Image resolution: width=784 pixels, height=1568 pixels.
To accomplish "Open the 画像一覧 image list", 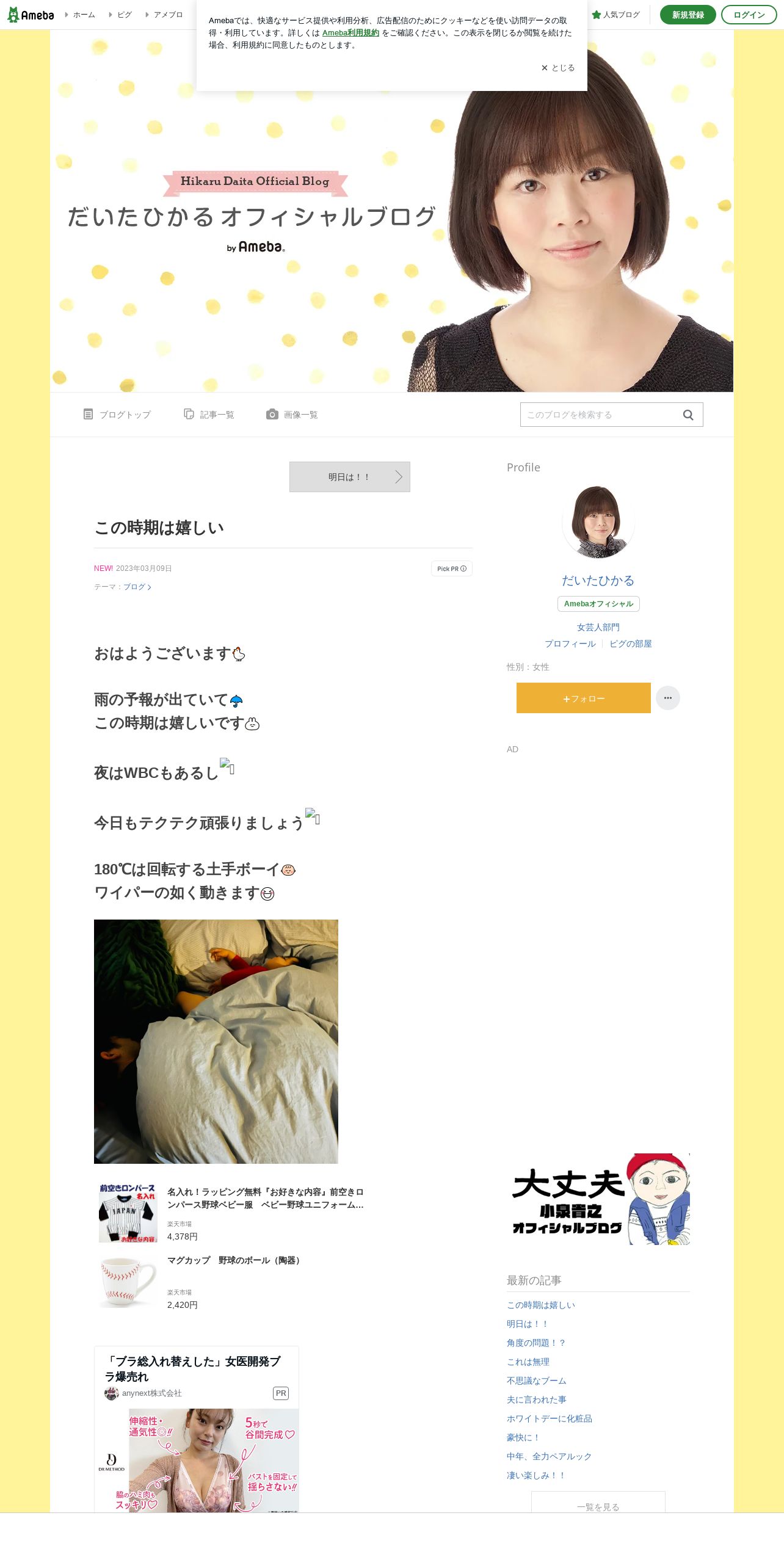I will click(292, 415).
